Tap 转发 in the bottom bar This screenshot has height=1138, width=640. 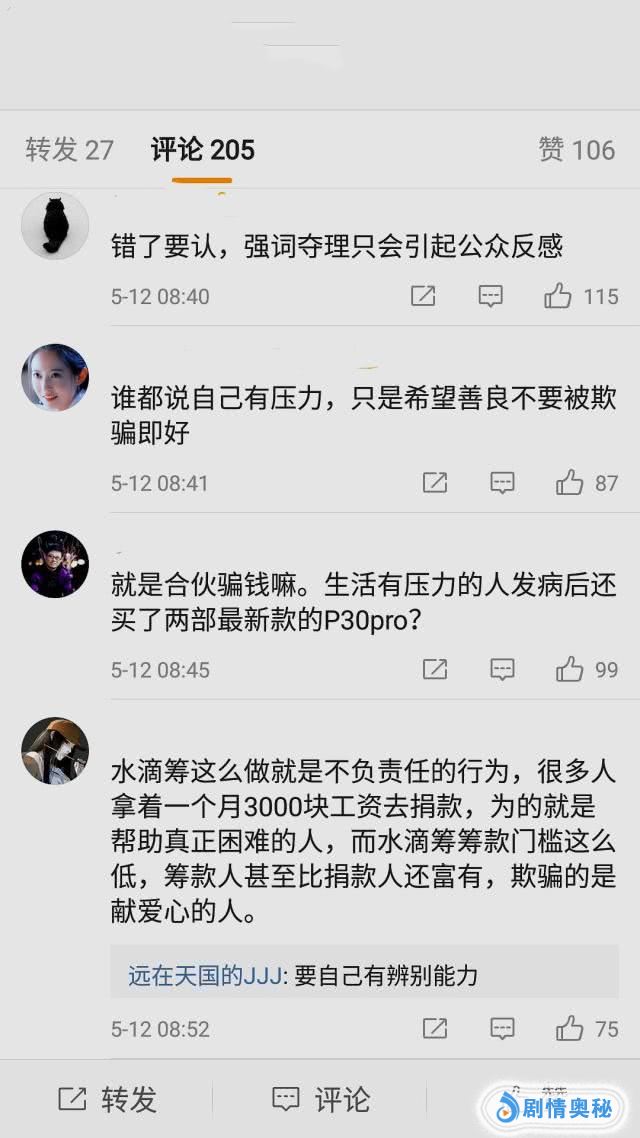pyautogui.click(x=107, y=1100)
